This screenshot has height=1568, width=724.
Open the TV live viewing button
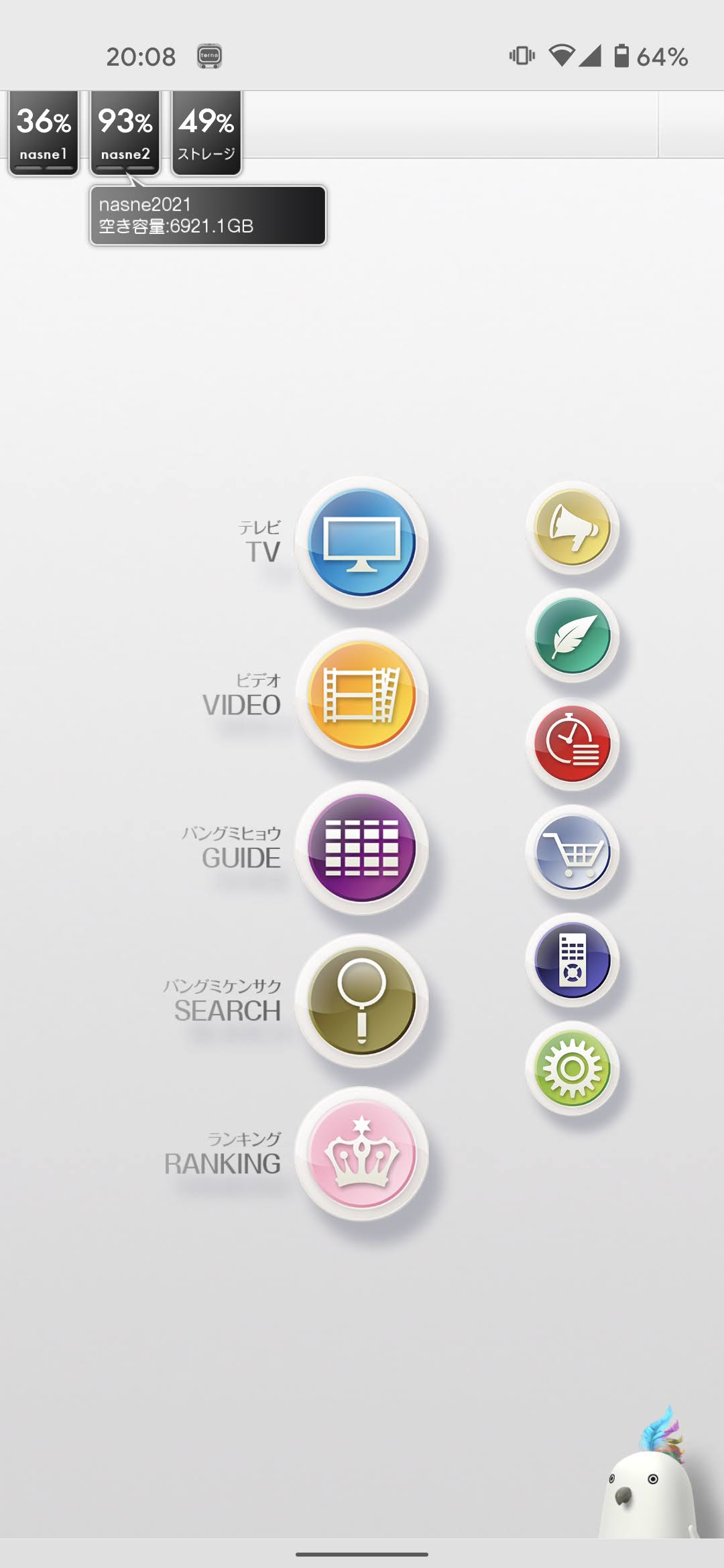point(362,542)
